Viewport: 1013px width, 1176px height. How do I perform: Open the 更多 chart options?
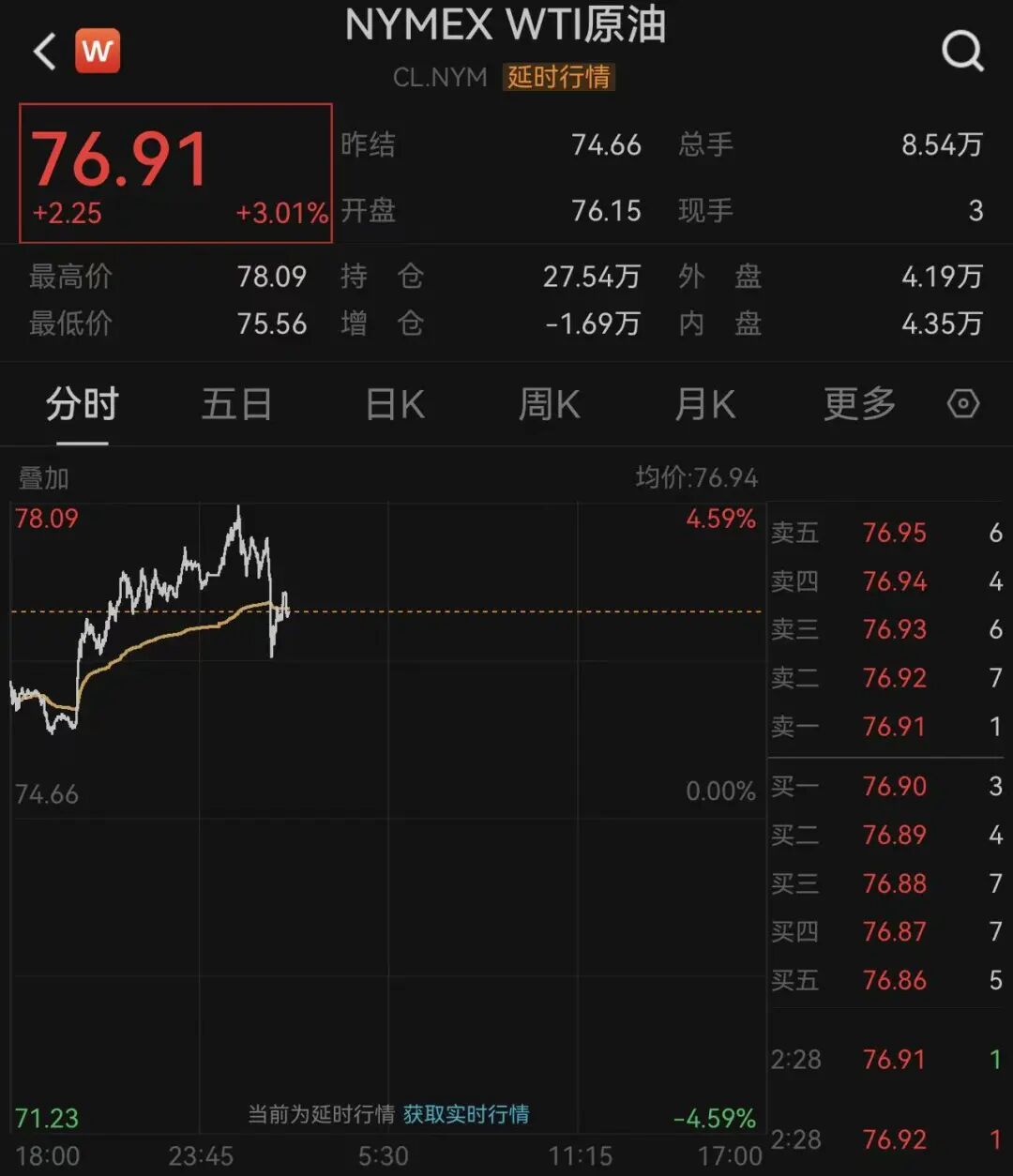pos(859,405)
